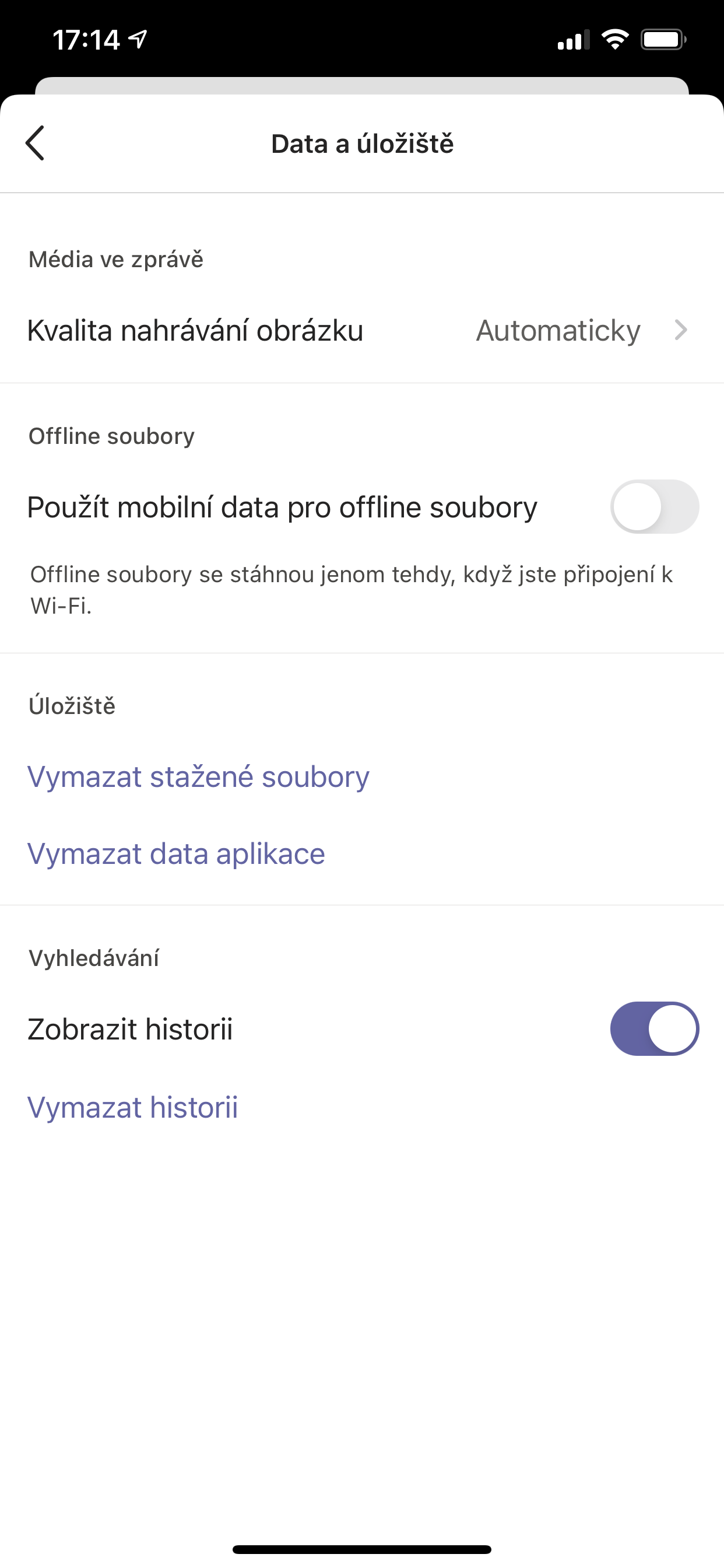Disable the Zobrazit historii switch
This screenshot has height=1568, width=724.
pos(654,1027)
